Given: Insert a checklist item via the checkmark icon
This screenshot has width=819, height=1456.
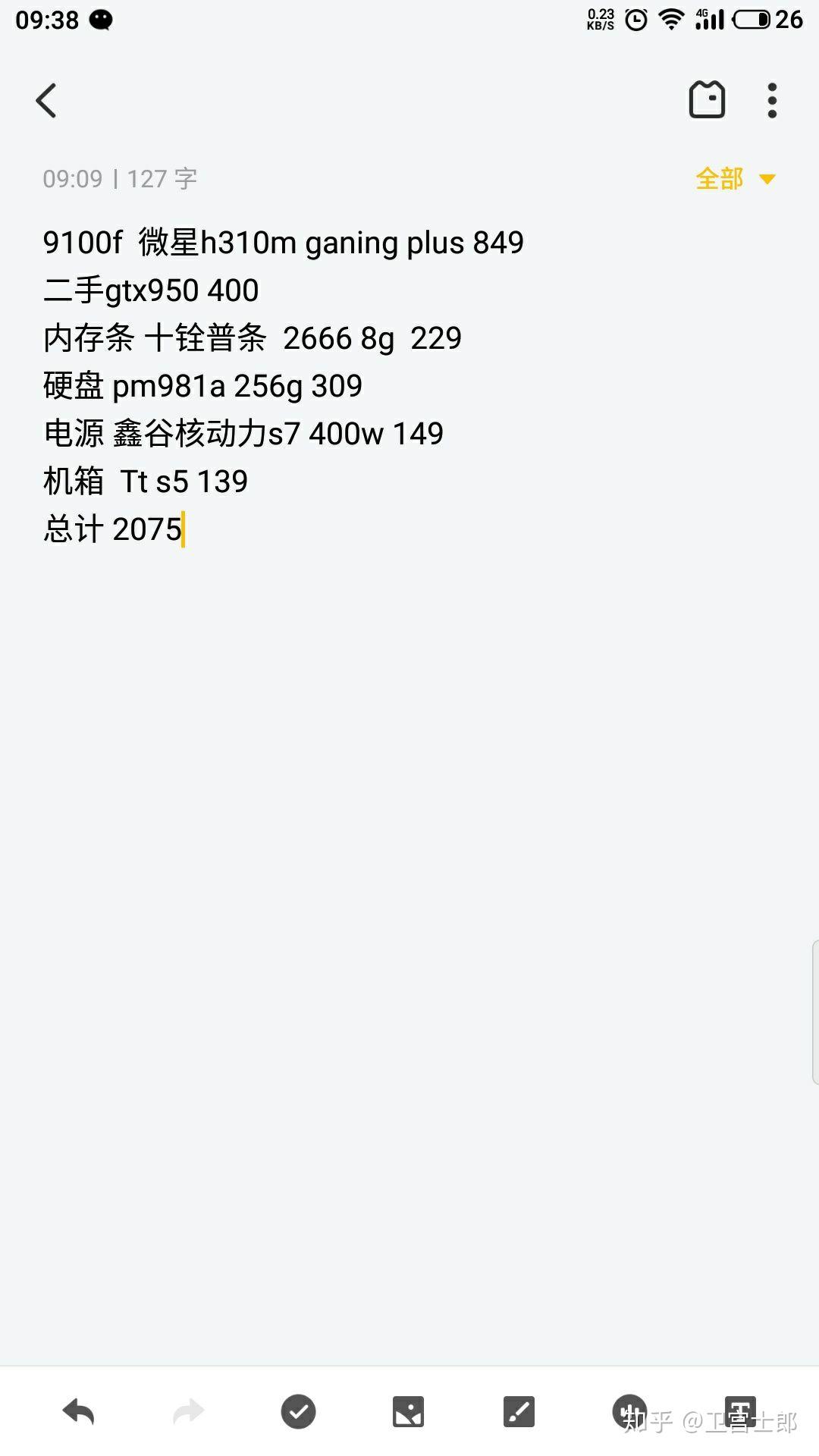Looking at the screenshot, I should (298, 1412).
